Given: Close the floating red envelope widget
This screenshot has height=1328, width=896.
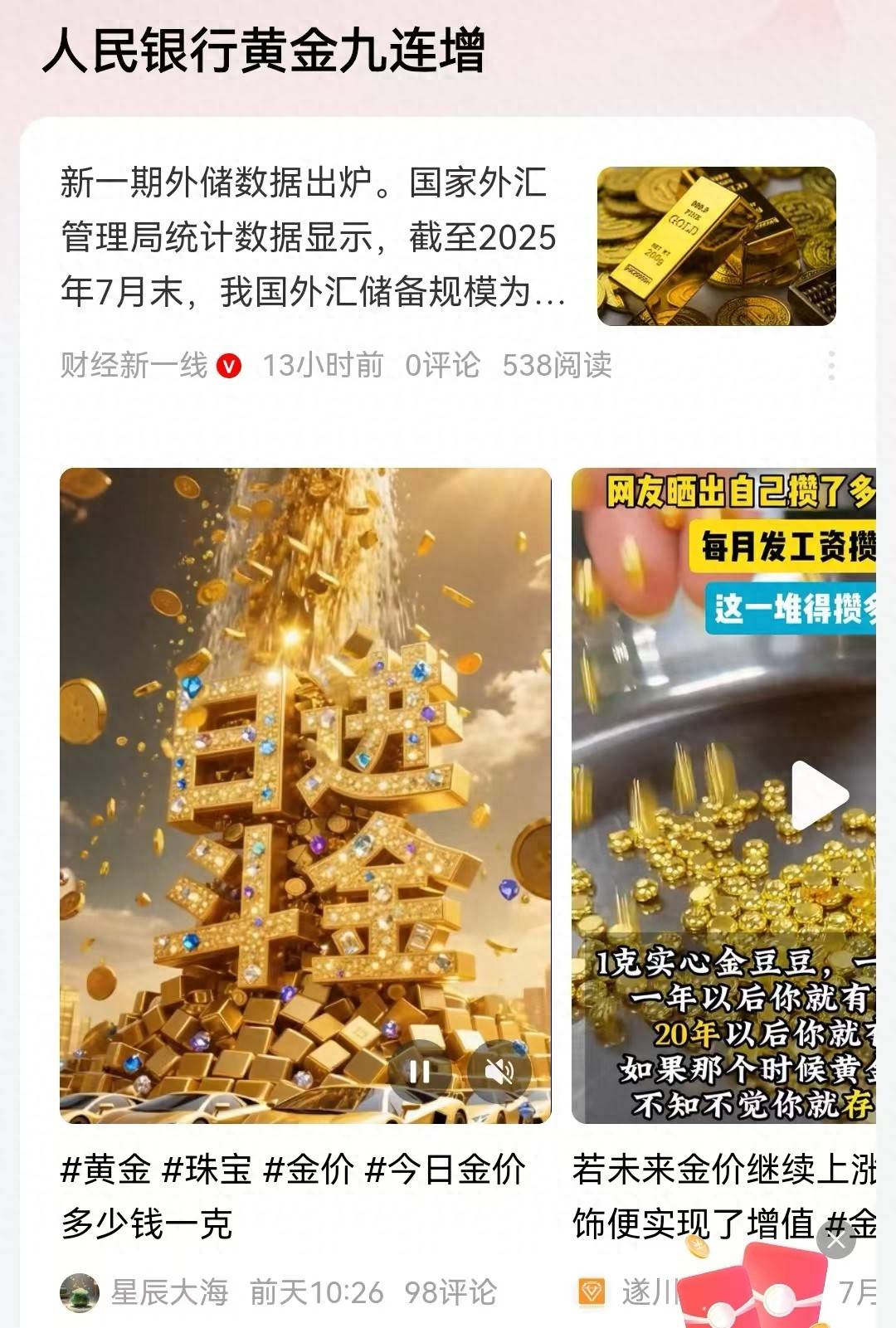Looking at the screenshot, I should point(835,1241).
